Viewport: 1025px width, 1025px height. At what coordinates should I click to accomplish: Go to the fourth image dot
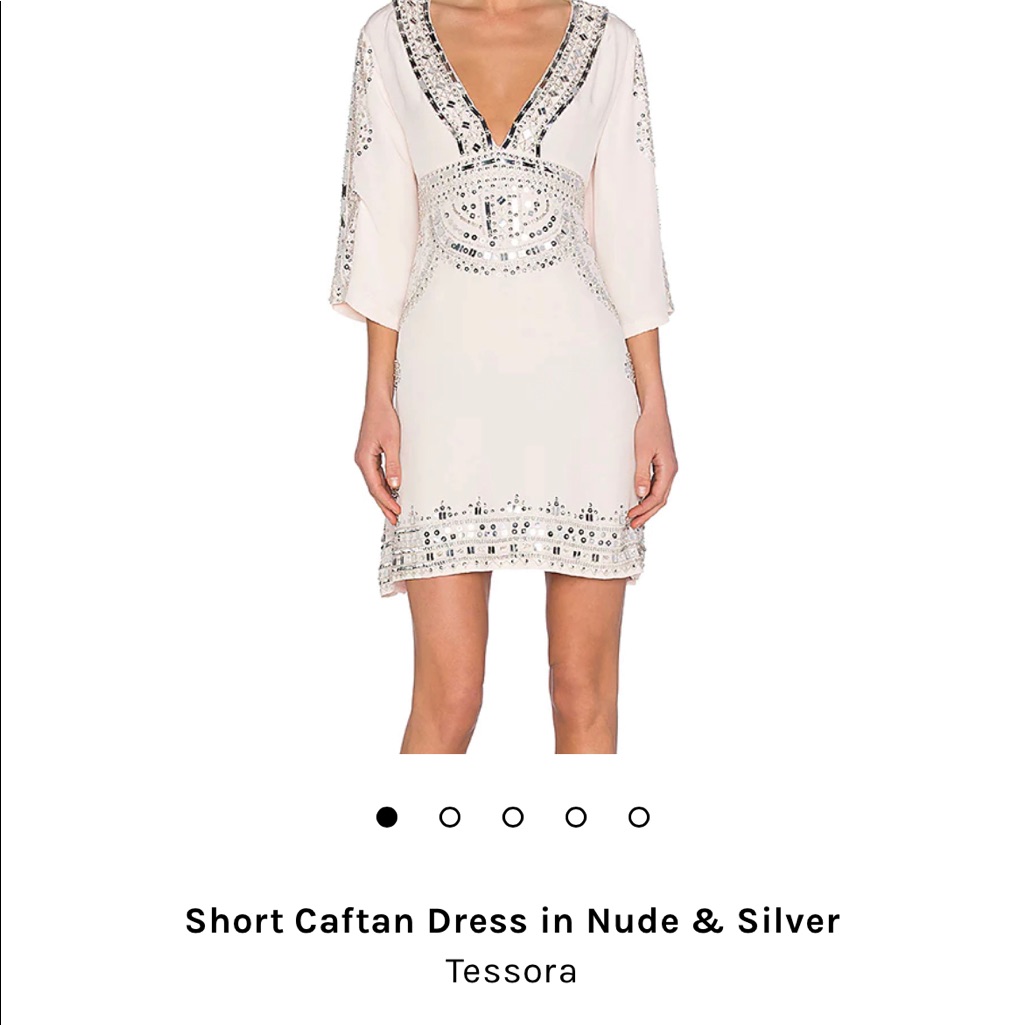tap(576, 817)
